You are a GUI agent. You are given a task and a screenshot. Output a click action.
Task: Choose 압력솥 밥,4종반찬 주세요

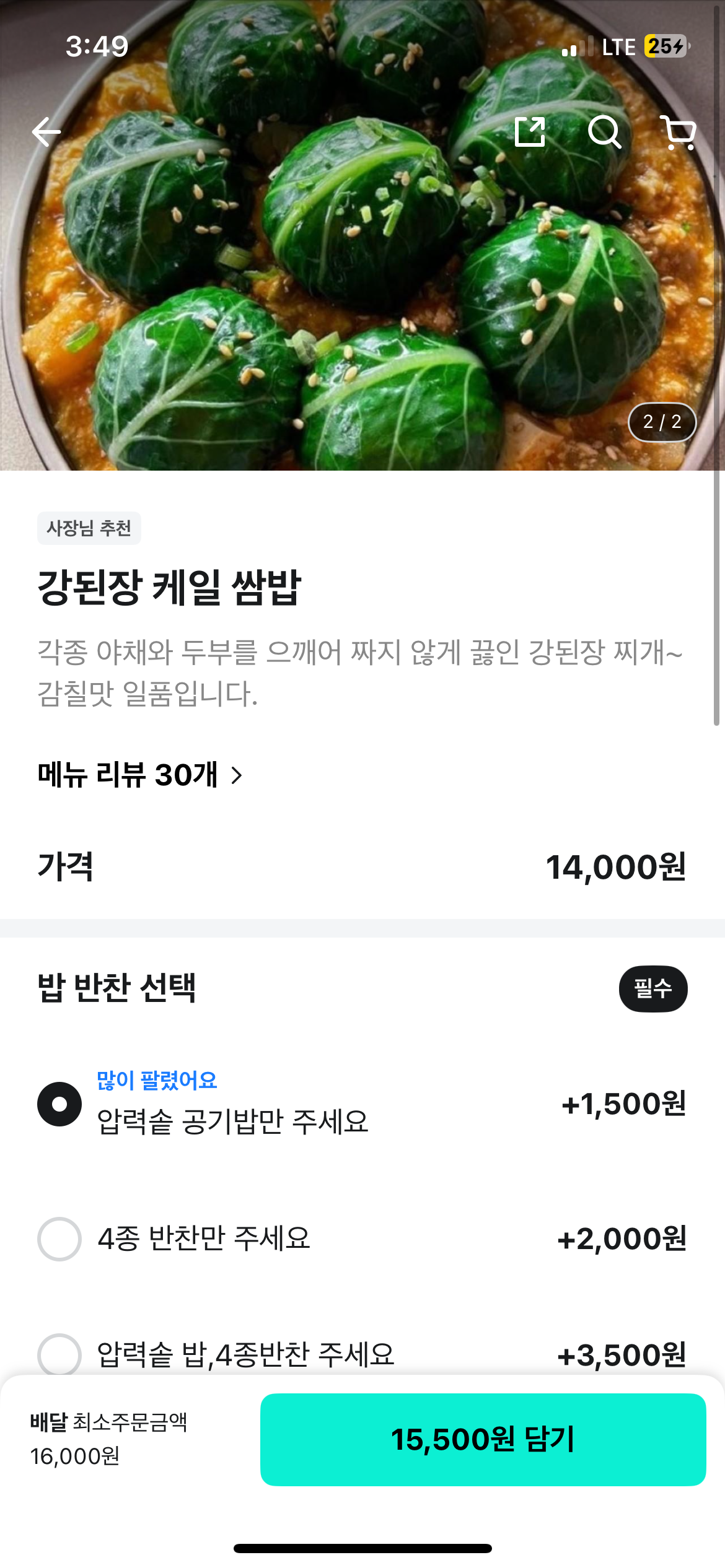pyautogui.click(x=59, y=1354)
